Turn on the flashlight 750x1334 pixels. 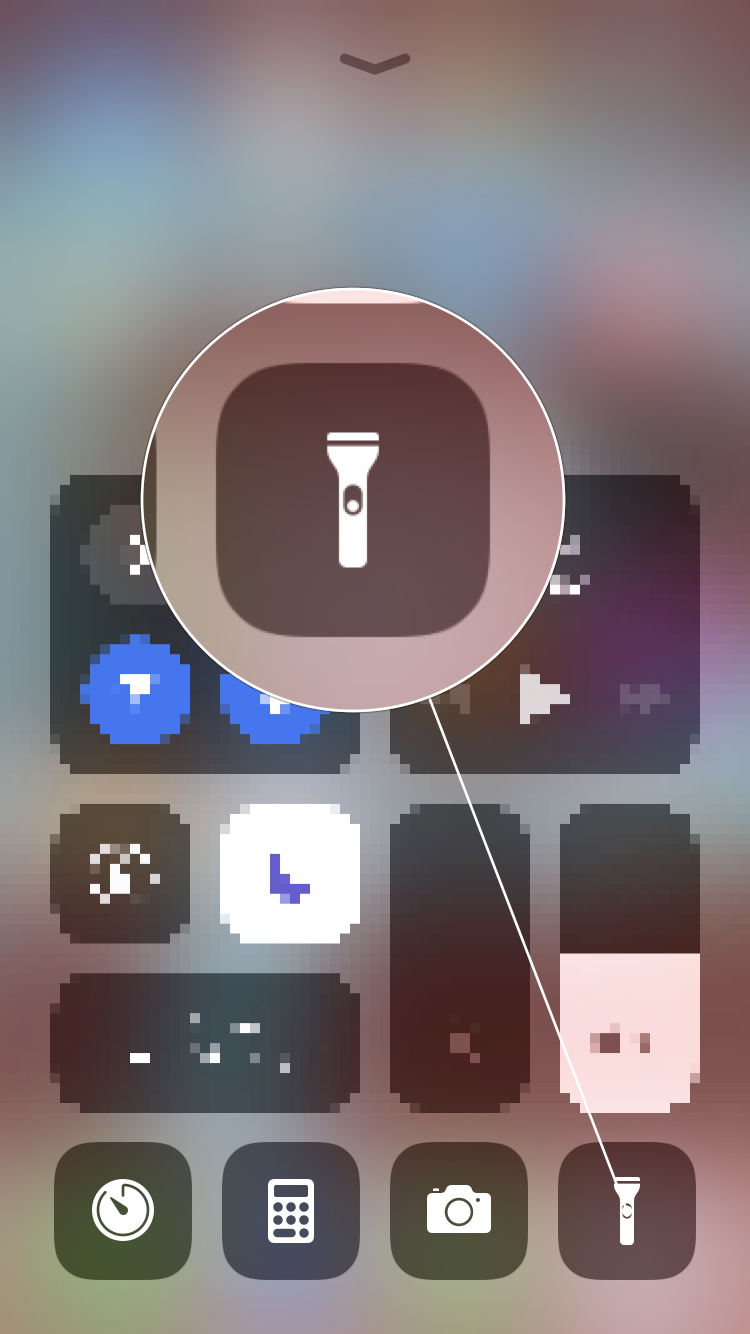(x=627, y=1211)
